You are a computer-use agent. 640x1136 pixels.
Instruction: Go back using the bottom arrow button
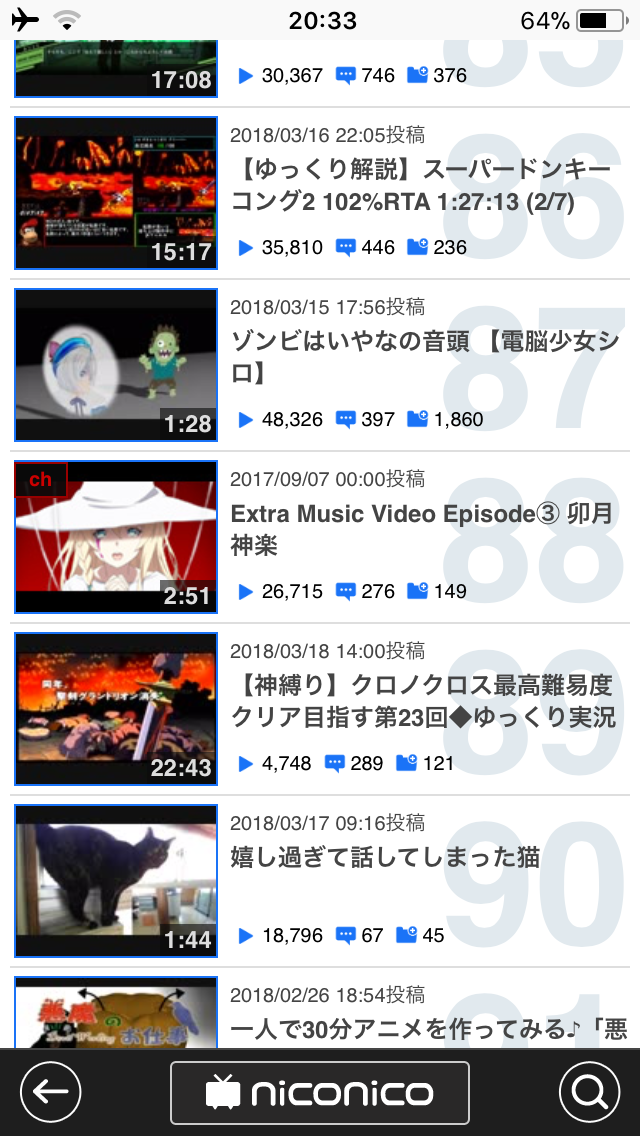[50, 1092]
